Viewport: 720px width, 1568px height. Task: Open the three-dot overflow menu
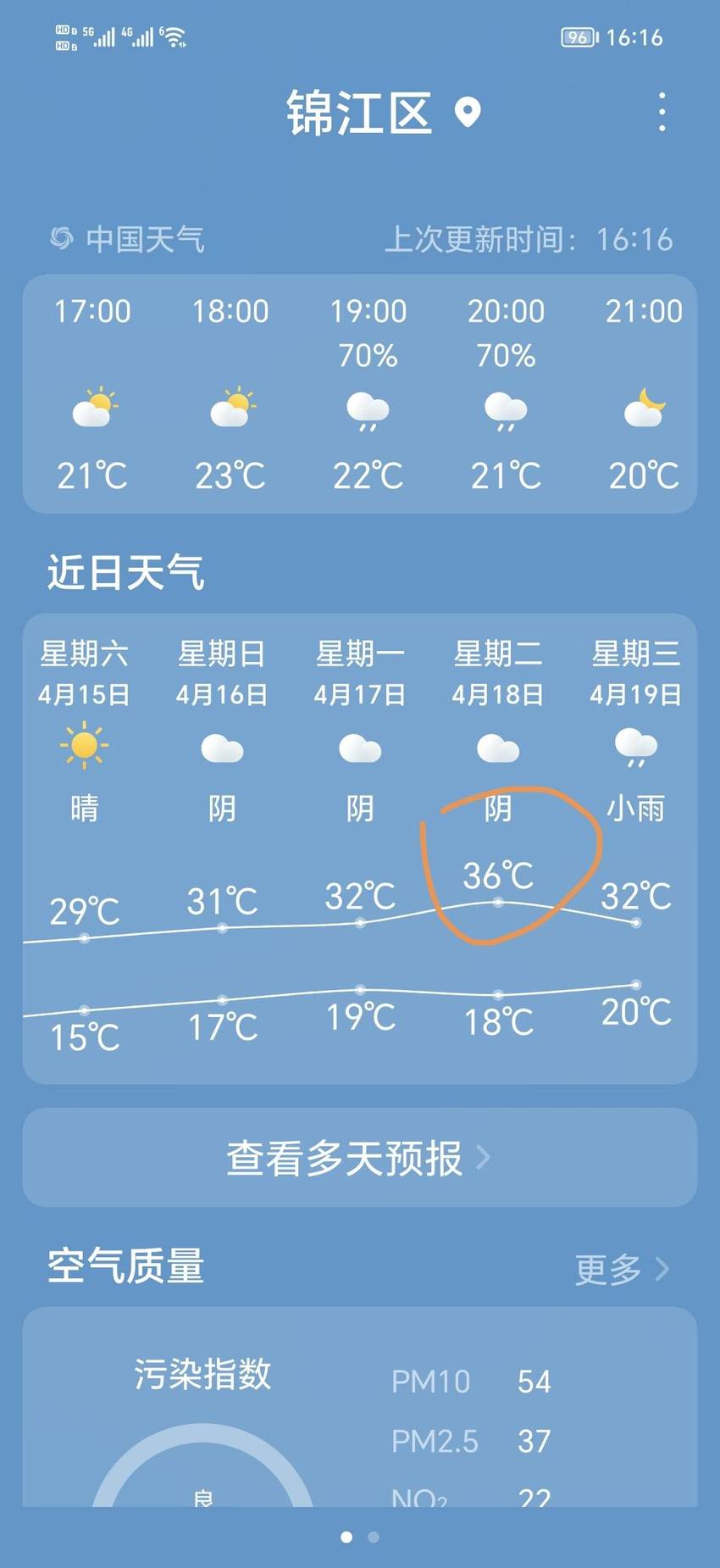click(662, 112)
